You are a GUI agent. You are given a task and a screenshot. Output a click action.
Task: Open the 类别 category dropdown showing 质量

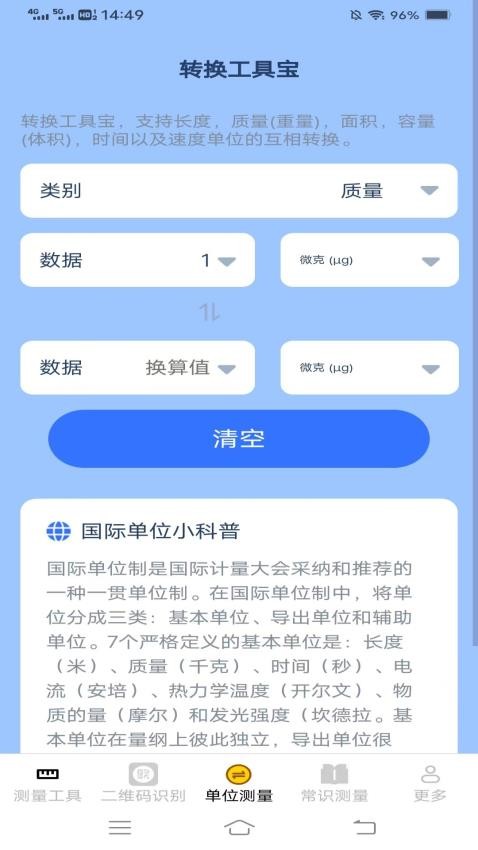[239, 191]
